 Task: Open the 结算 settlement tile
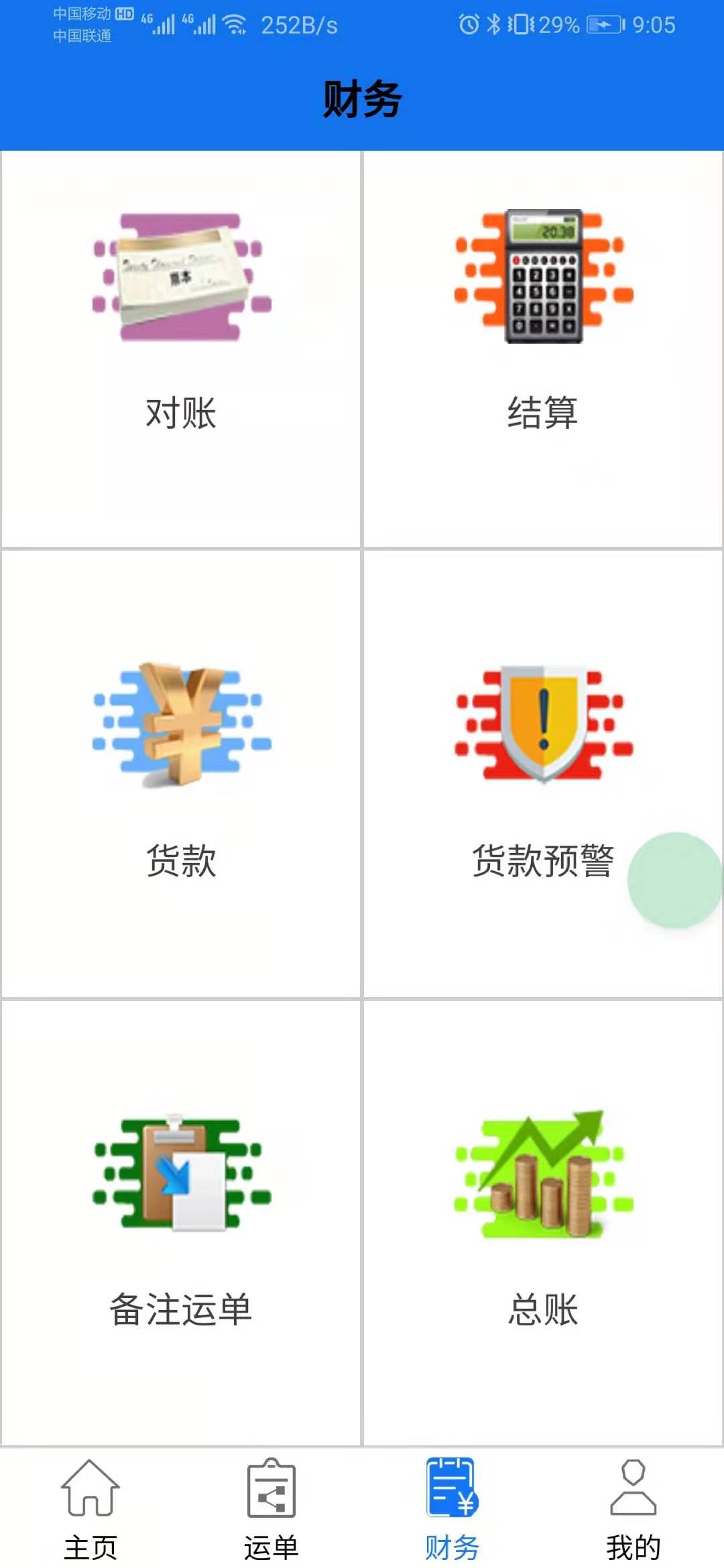coord(543,348)
